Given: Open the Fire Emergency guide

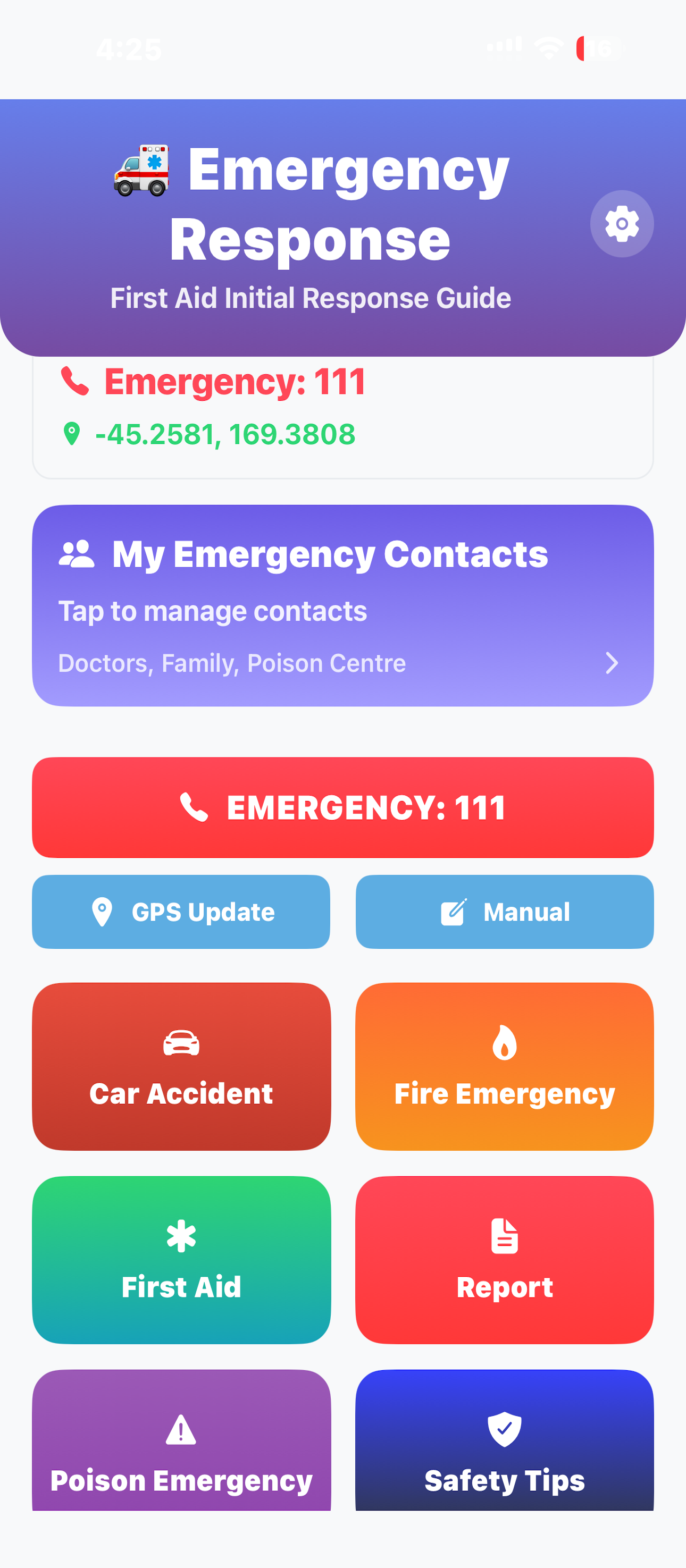Looking at the screenshot, I should point(505,1066).
